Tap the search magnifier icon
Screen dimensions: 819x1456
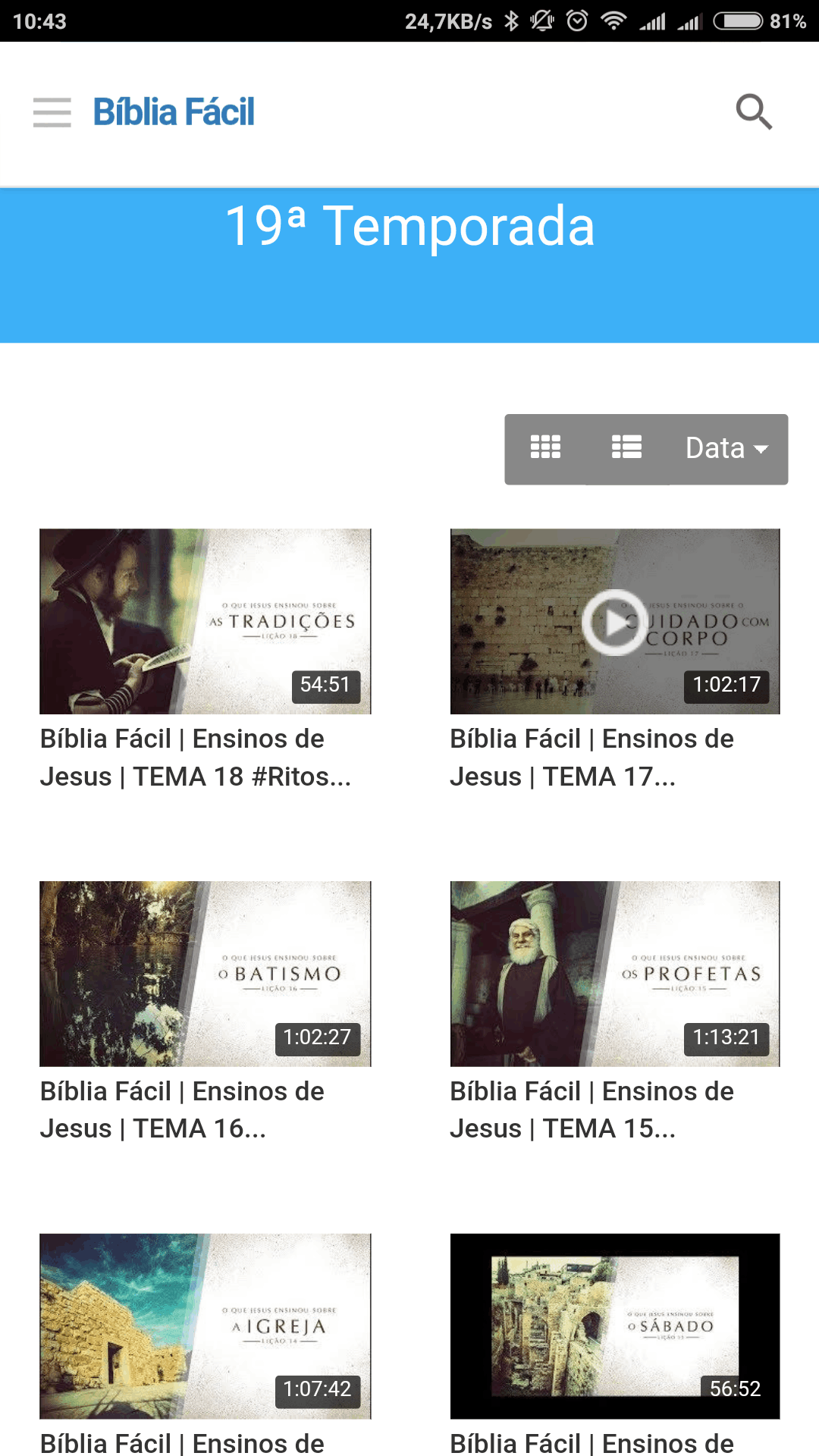point(754,112)
